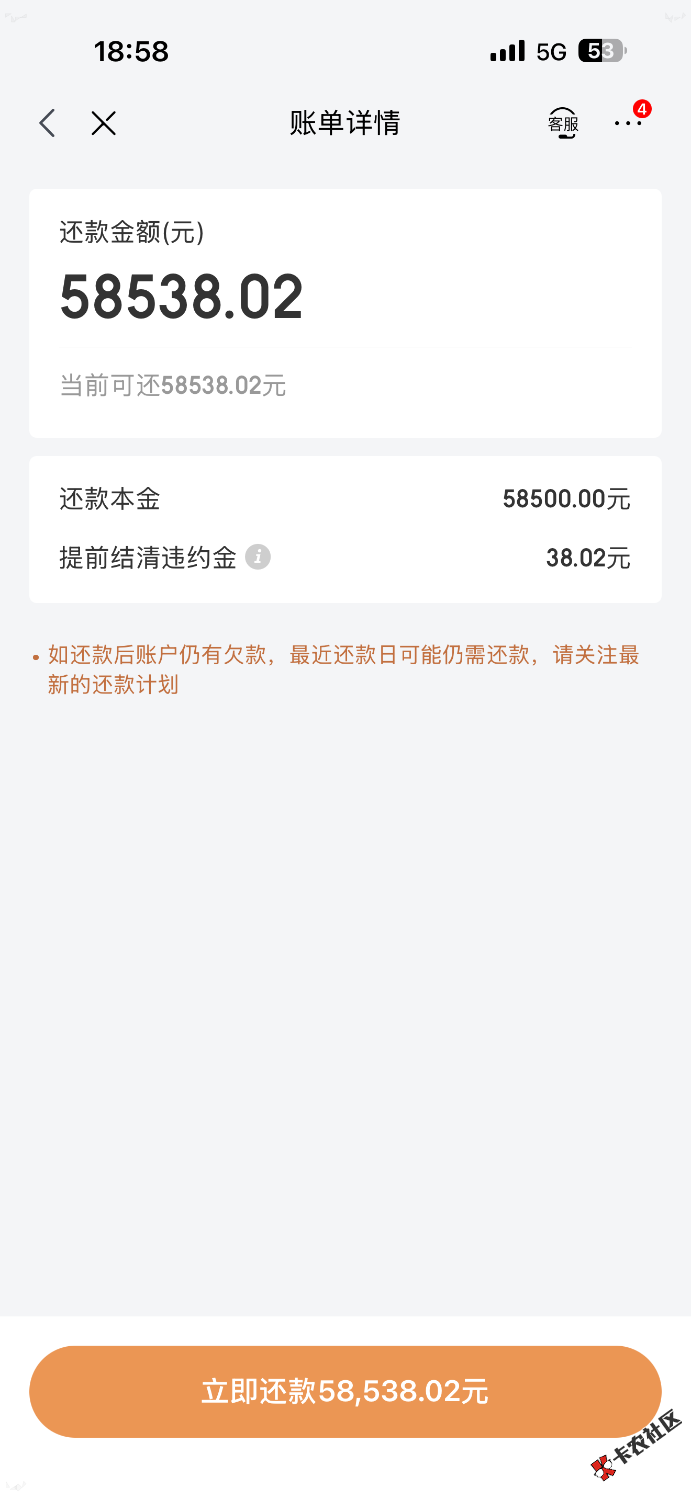Open the three-dot more menu
This screenshot has height=1500, width=691.
click(627, 123)
